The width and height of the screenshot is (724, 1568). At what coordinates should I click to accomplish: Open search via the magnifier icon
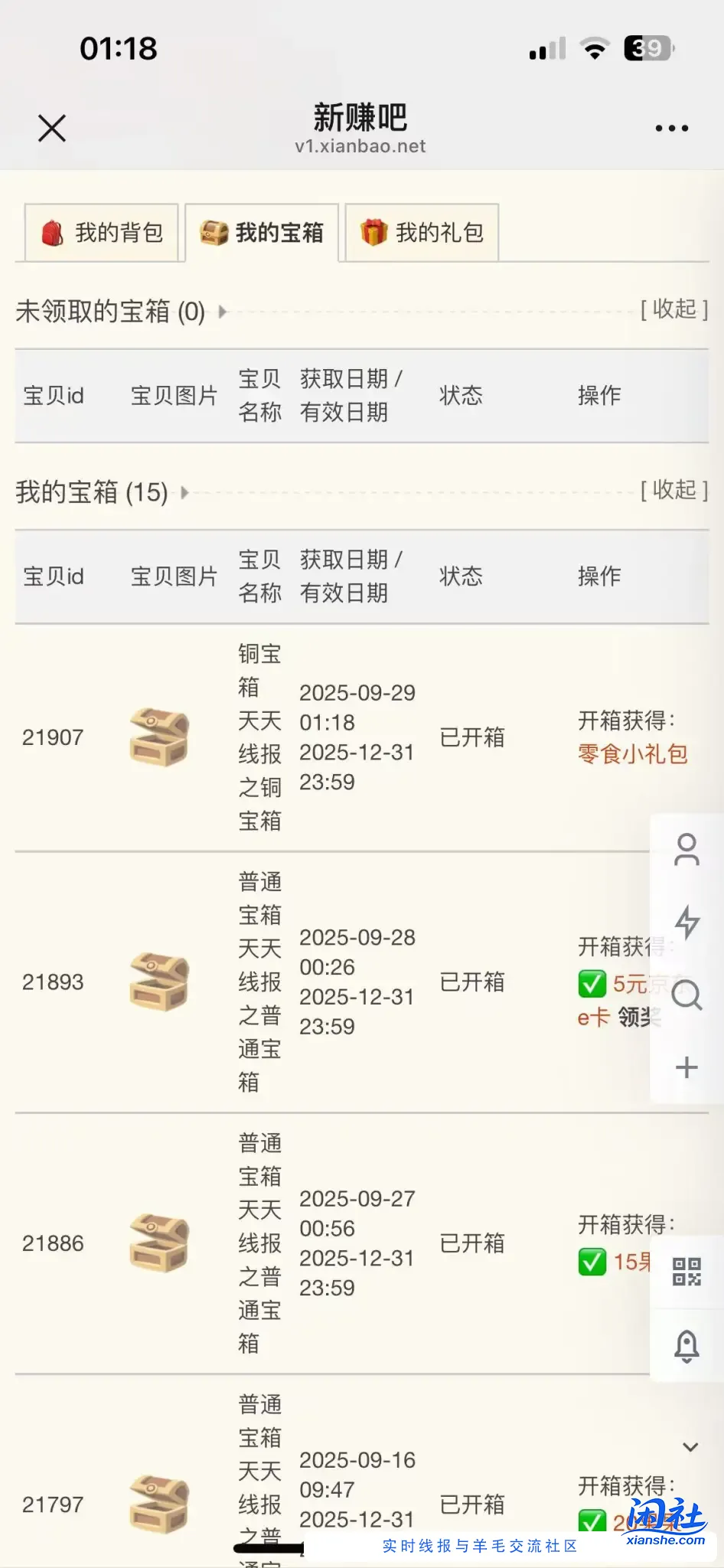[686, 993]
